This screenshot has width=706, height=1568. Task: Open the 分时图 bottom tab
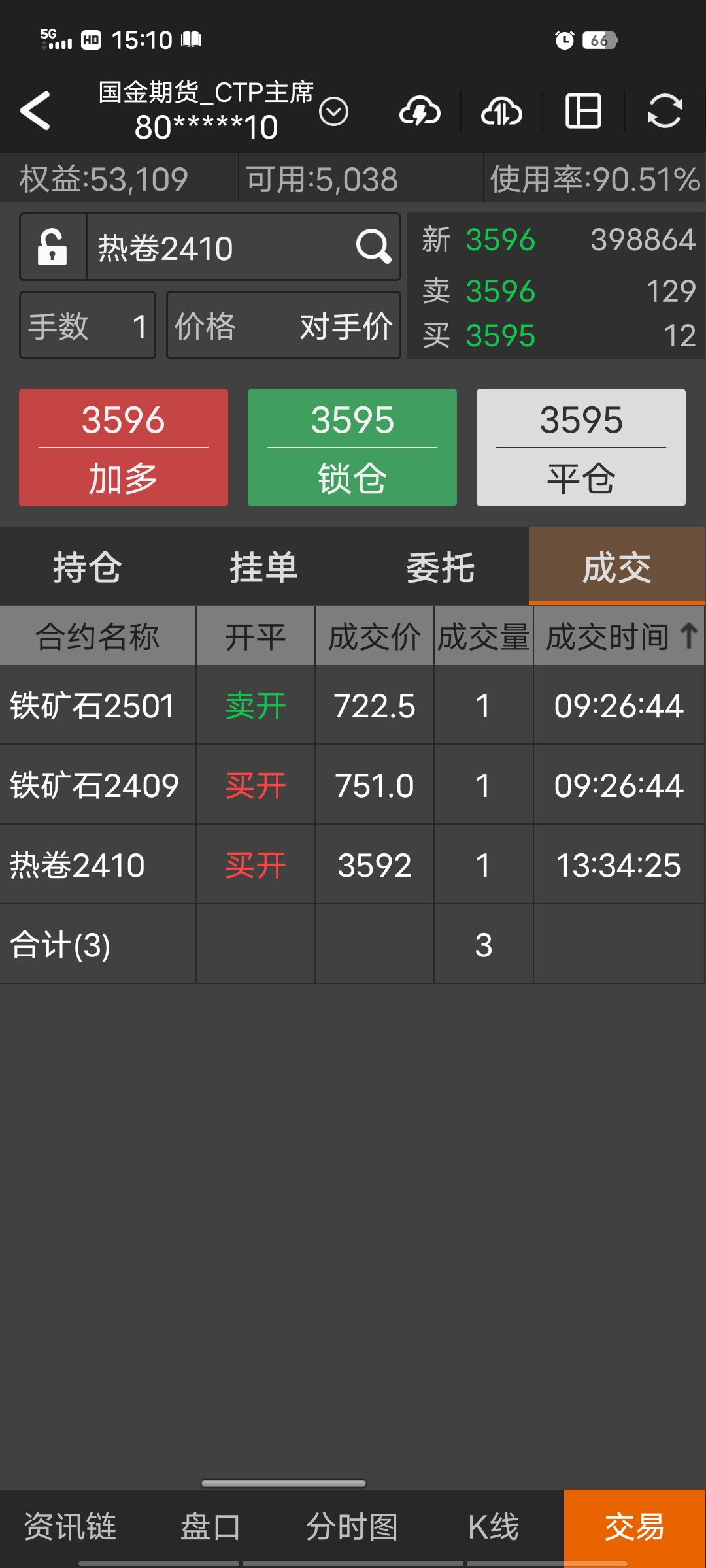pyautogui.click(x=352, y=1527)
